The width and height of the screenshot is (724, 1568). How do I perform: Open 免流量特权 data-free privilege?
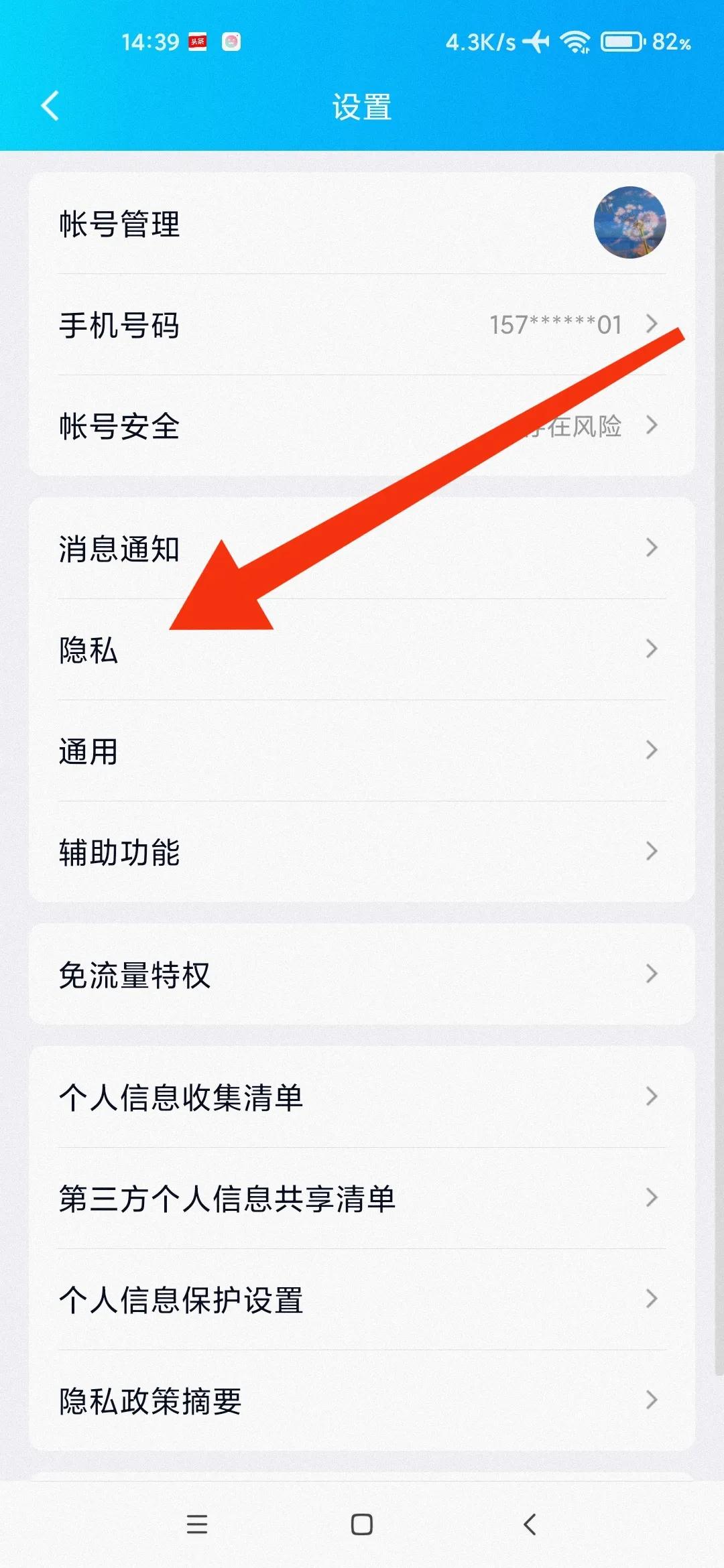[362, 974]
